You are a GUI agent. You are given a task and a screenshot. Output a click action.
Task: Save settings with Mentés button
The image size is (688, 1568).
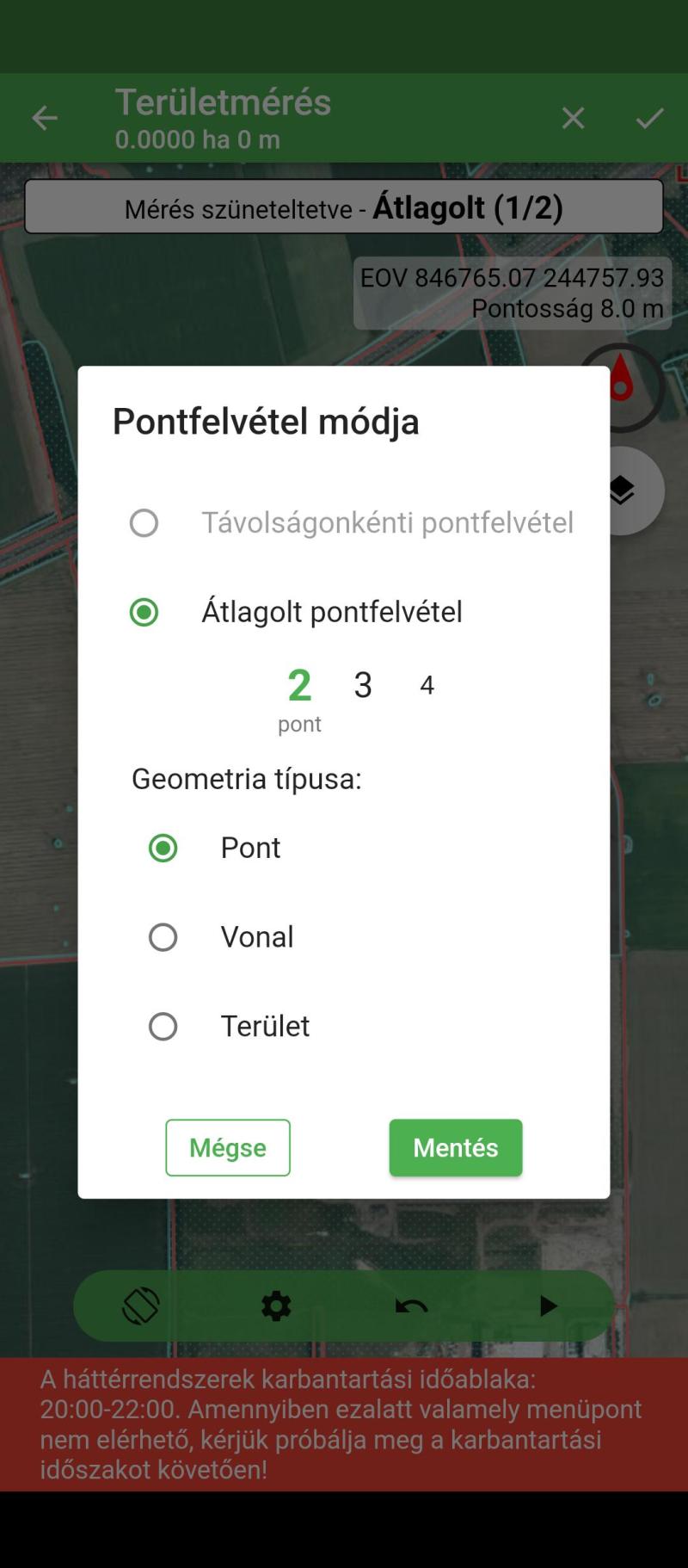pyautogui.click(x=456, y=1147)
